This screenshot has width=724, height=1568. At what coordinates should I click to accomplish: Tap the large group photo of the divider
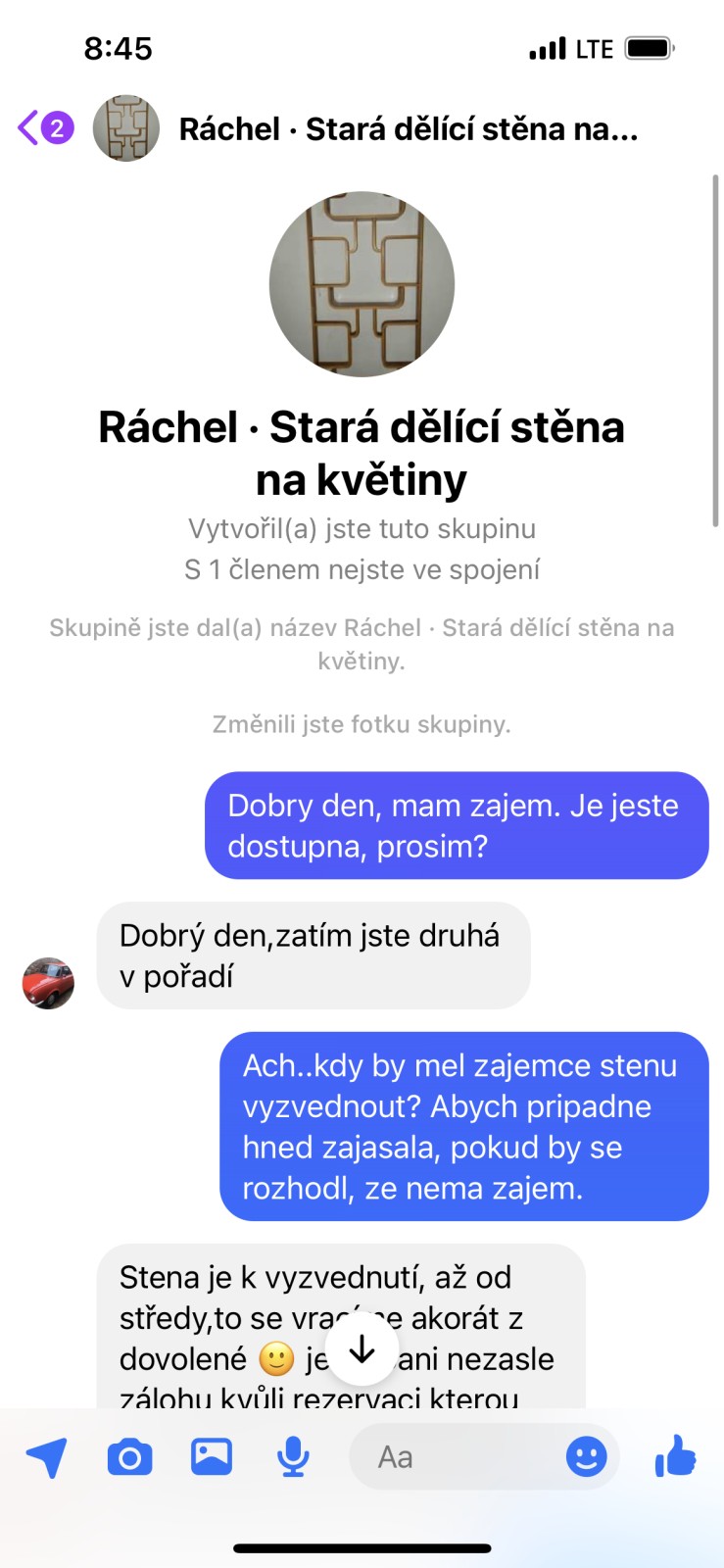pos(362,284)
